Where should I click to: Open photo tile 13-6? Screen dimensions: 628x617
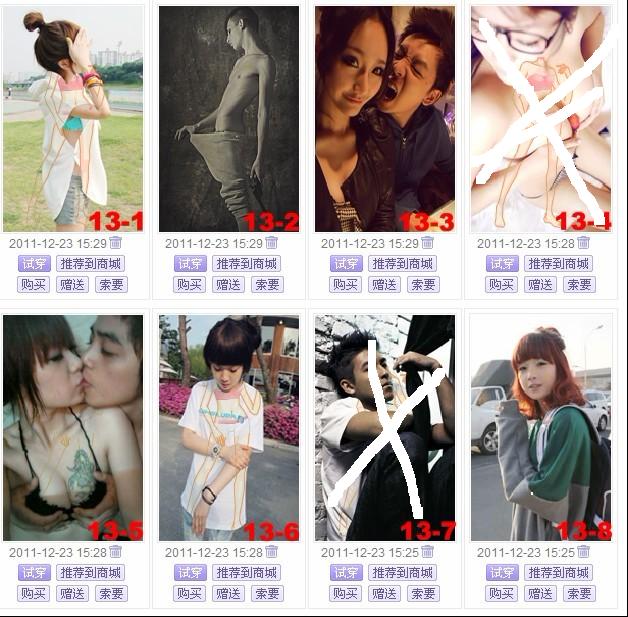pyautogui.click(x=229, y=428)
